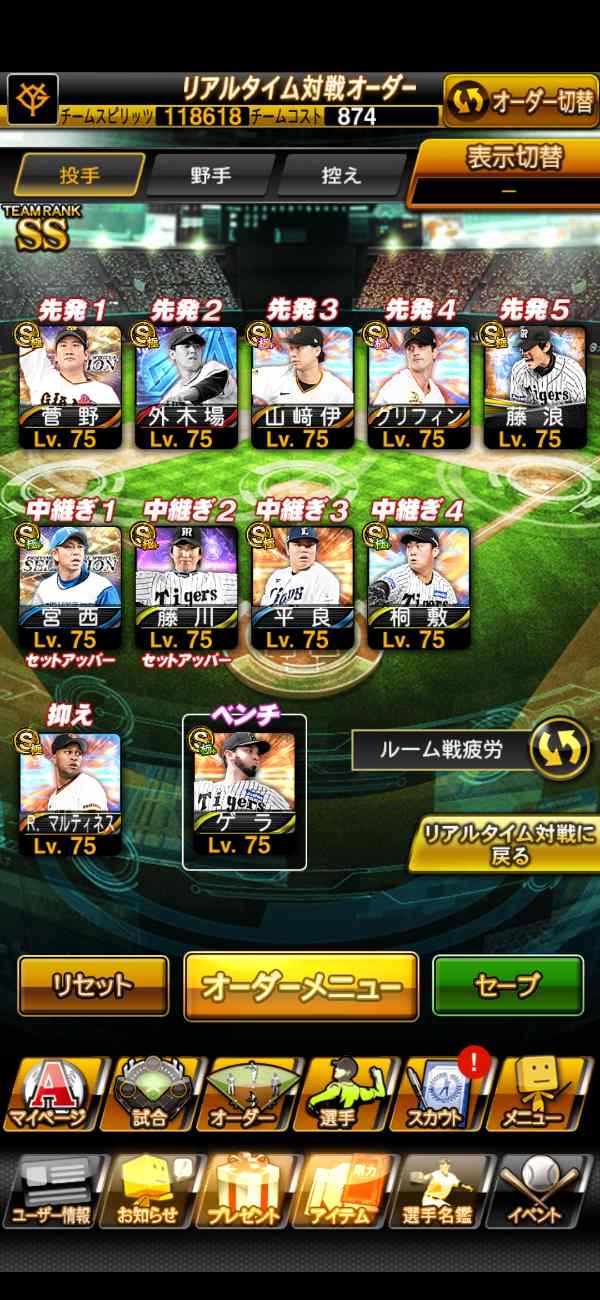The width and height of the screenshot is (600, 1300).
Task: Return via リアルタイム対戦に戻る button
Action: pyautogui.click(x=505, y=845)
